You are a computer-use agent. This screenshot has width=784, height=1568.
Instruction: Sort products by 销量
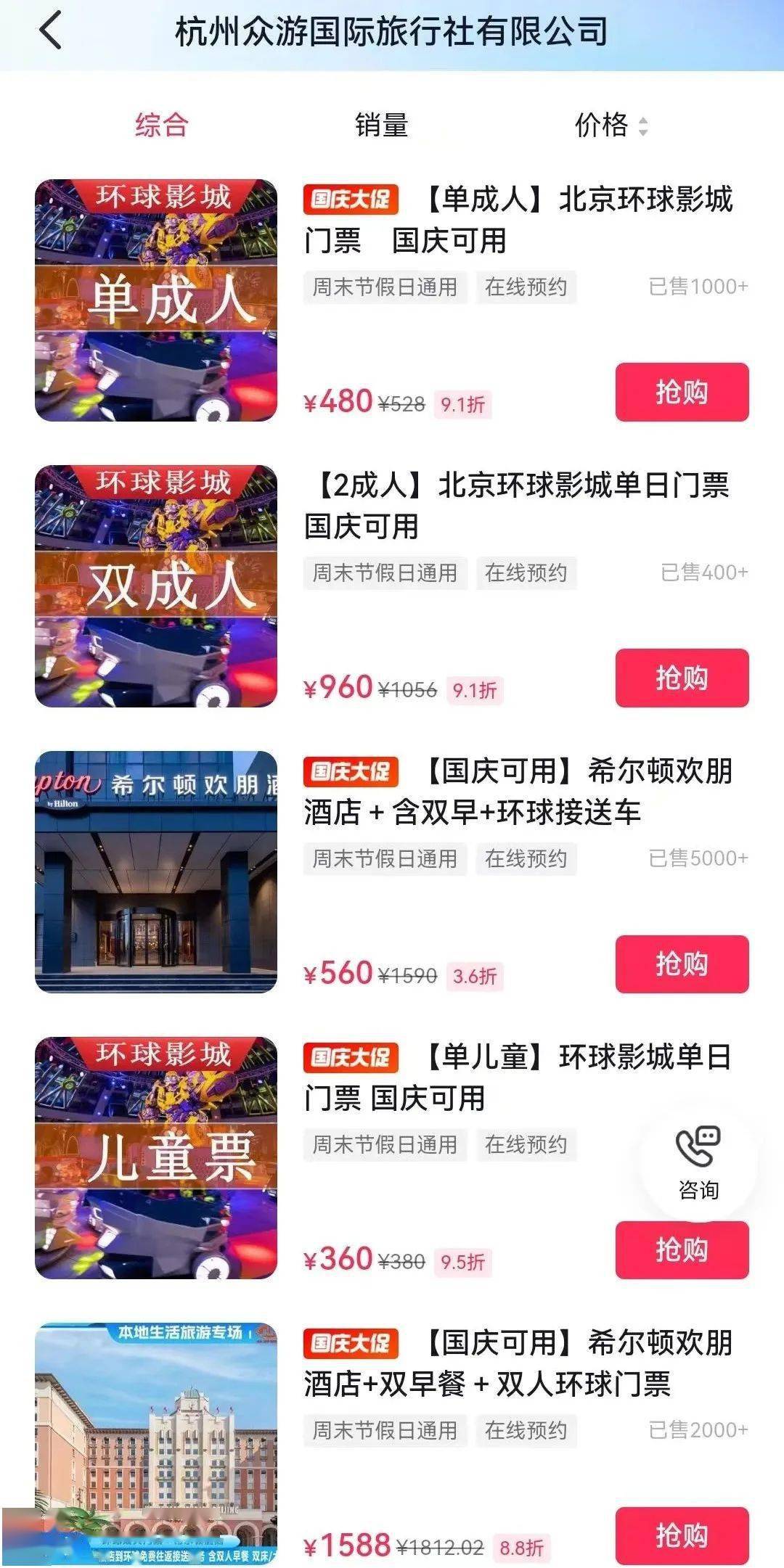tap(381, 125)
